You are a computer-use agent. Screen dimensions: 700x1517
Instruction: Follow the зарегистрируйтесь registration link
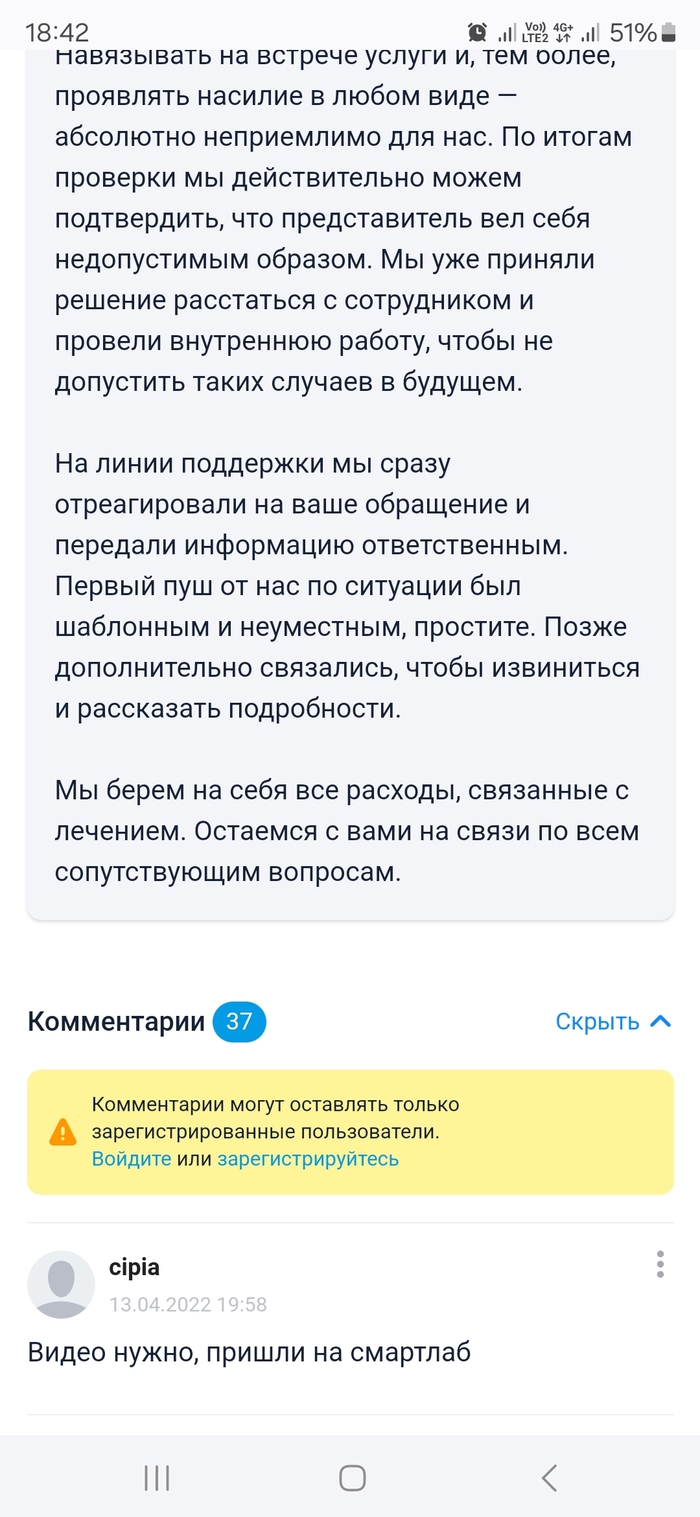coord(308,1159)
